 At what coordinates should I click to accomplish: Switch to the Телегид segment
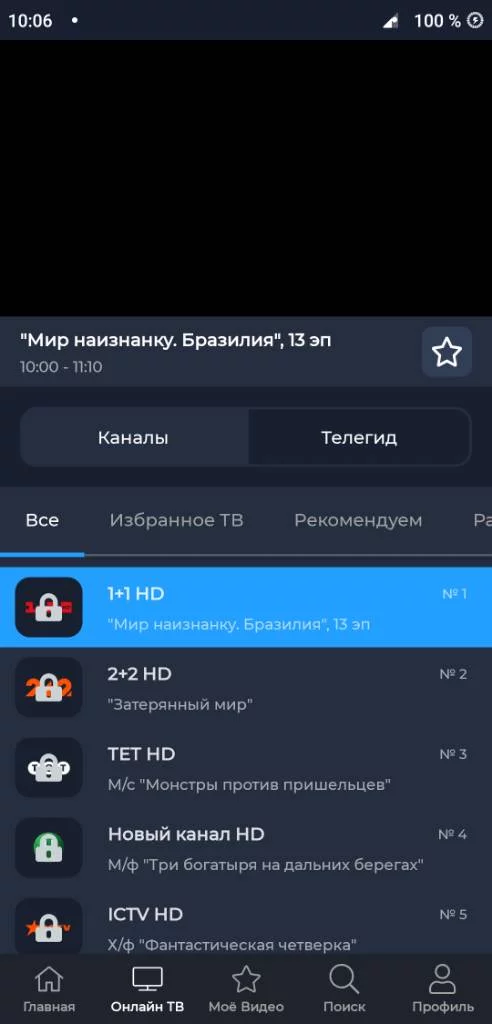tap(359, 437)
